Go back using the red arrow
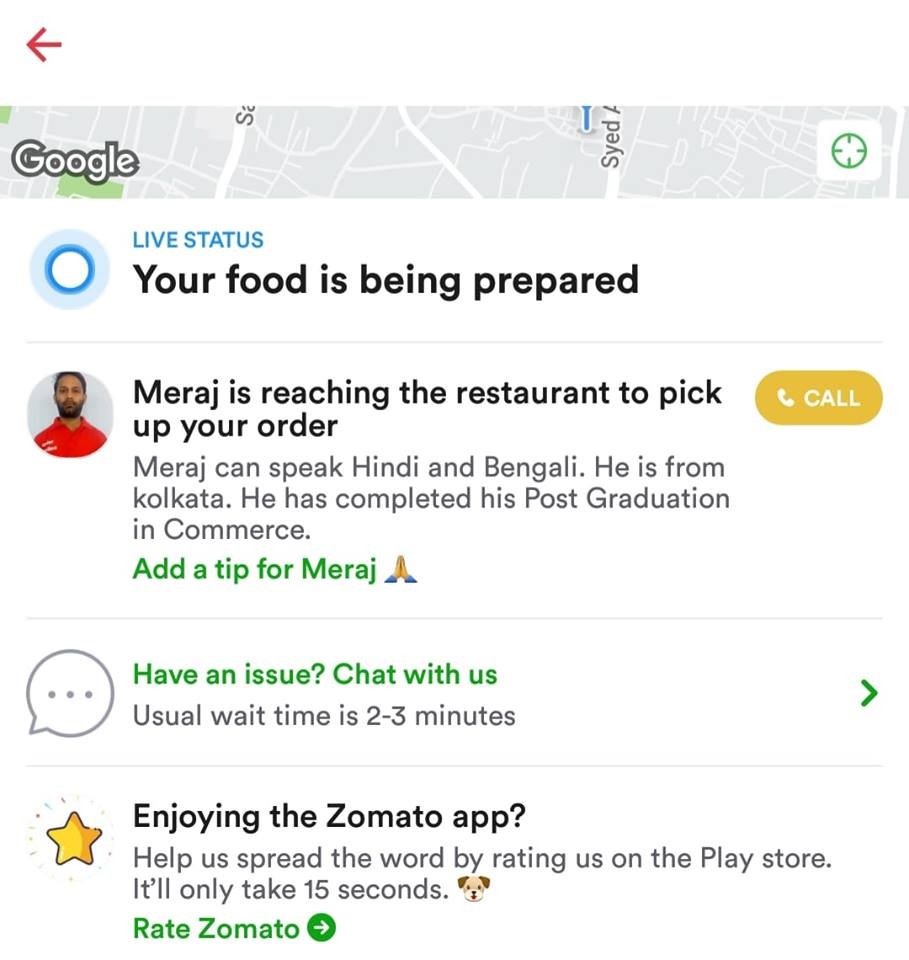 [x=44, y=44]
